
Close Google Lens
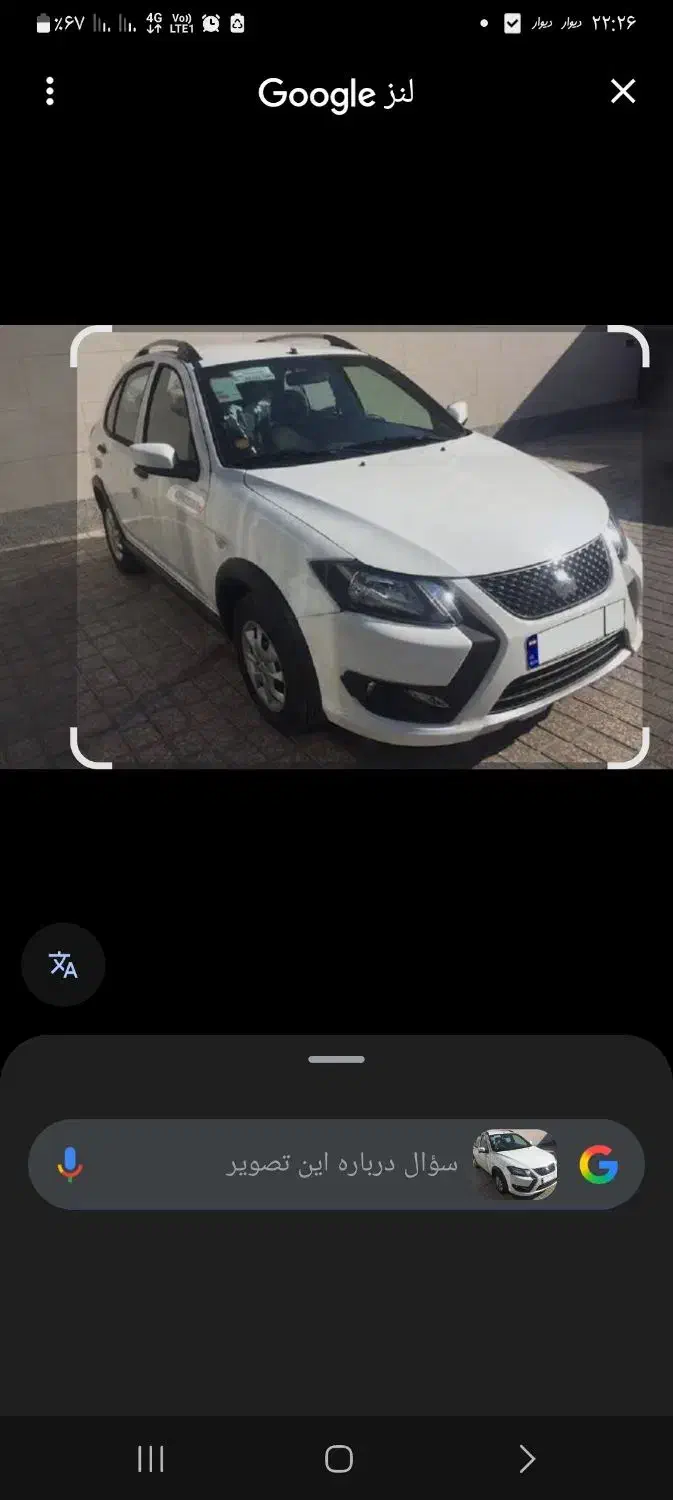[x=623, y=92]
